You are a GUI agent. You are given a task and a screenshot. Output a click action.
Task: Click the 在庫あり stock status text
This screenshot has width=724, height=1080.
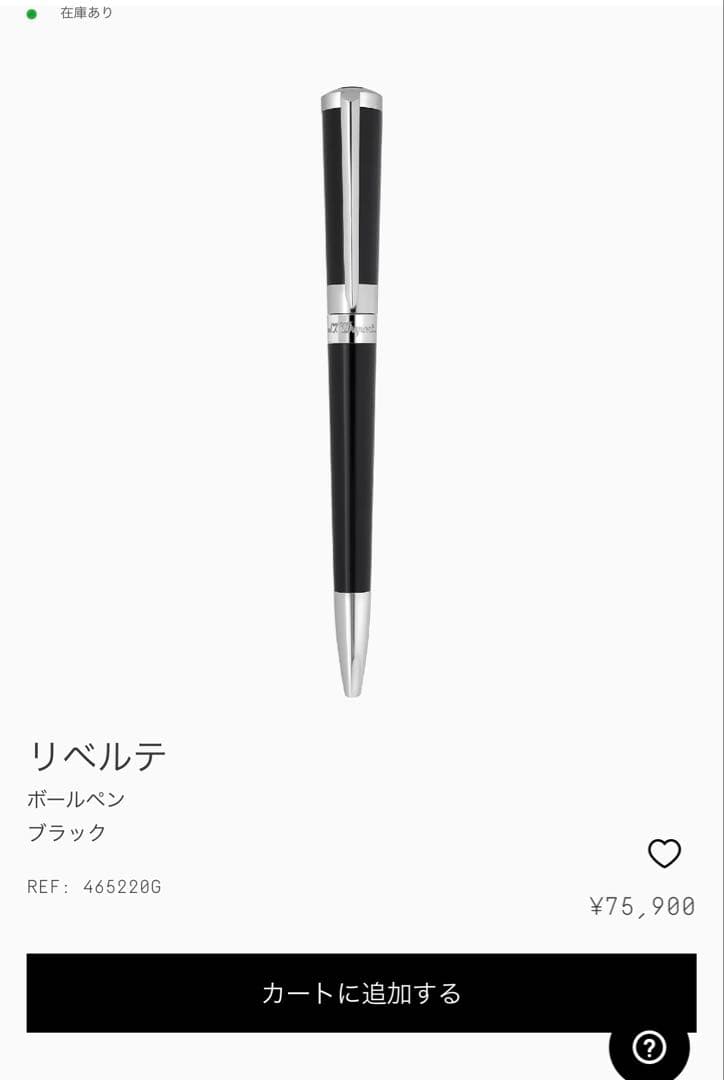pos(84,15)
